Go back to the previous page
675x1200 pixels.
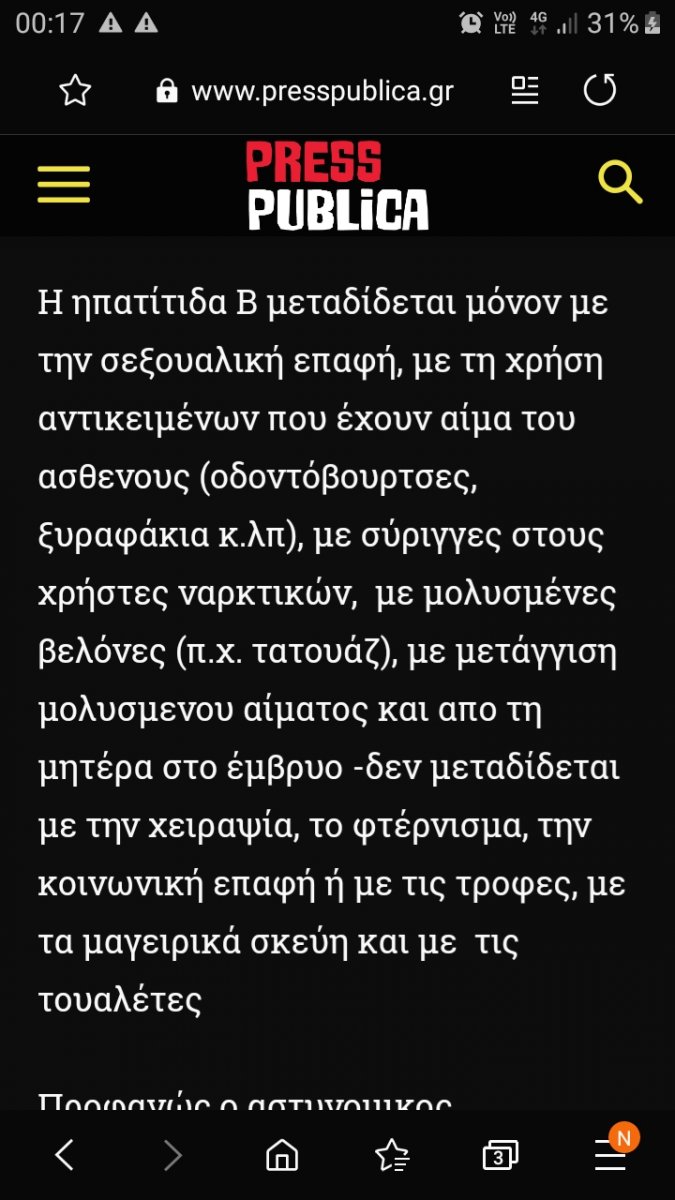[65, 1156]
